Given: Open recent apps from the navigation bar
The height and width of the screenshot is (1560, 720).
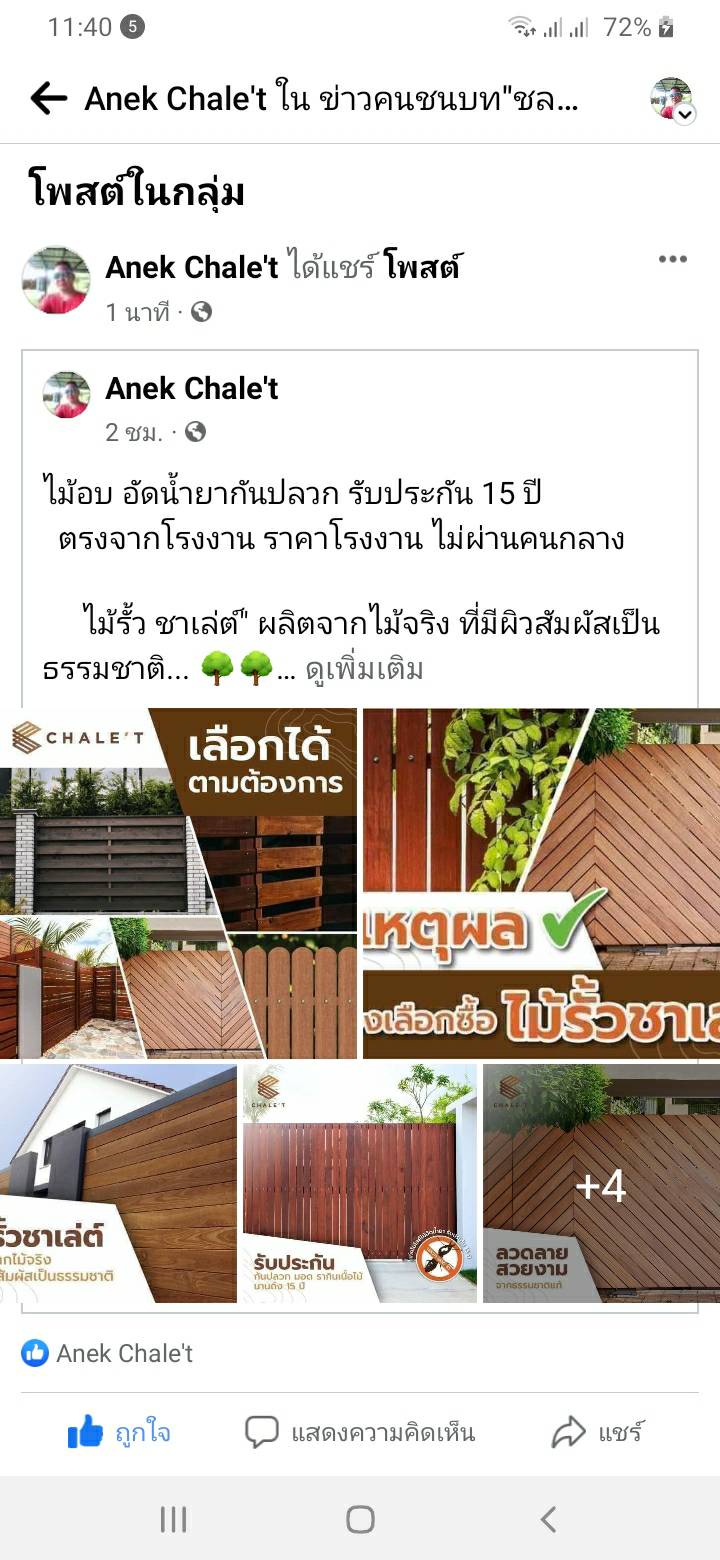Looking at the screenshot, I should (x=173, y=1520).
